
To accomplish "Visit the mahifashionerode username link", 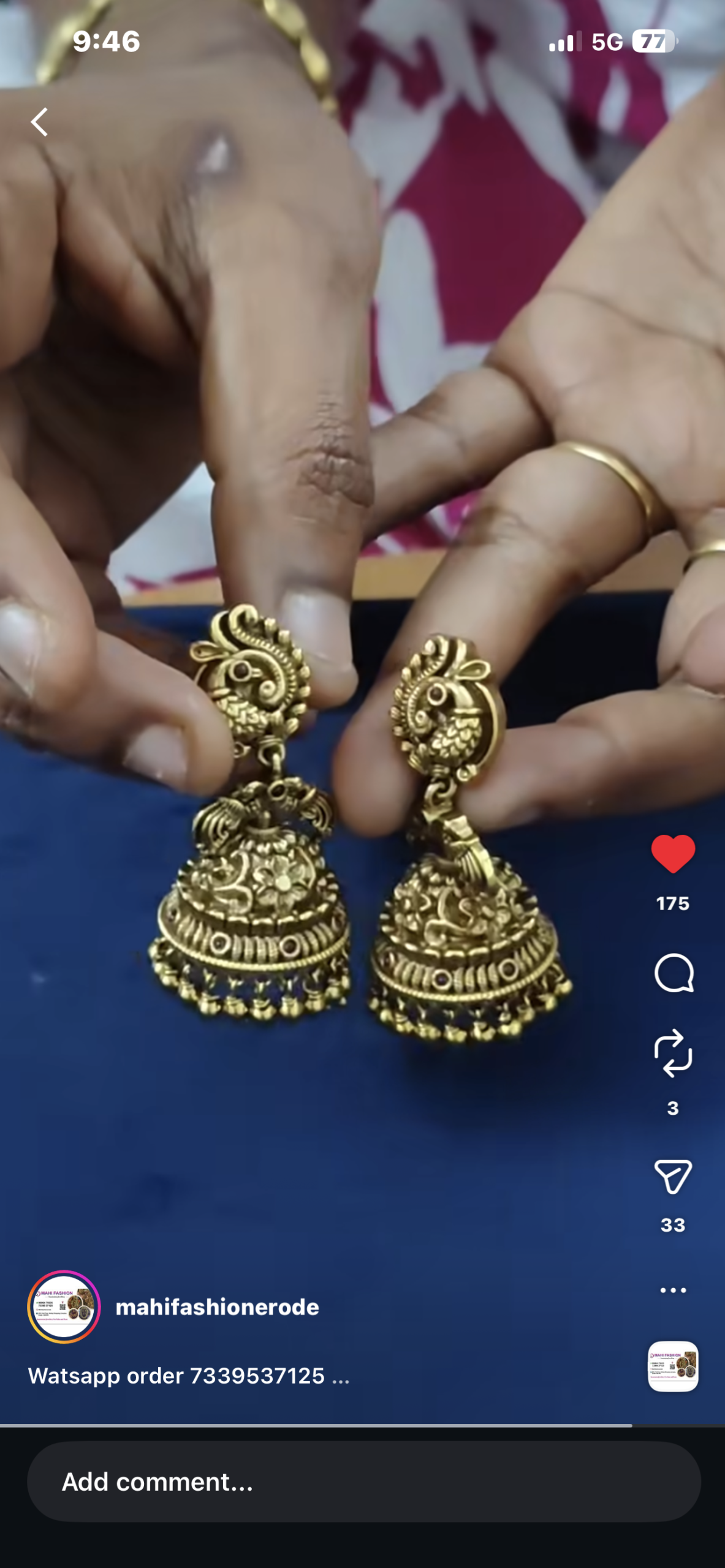I will point(217,1306).
